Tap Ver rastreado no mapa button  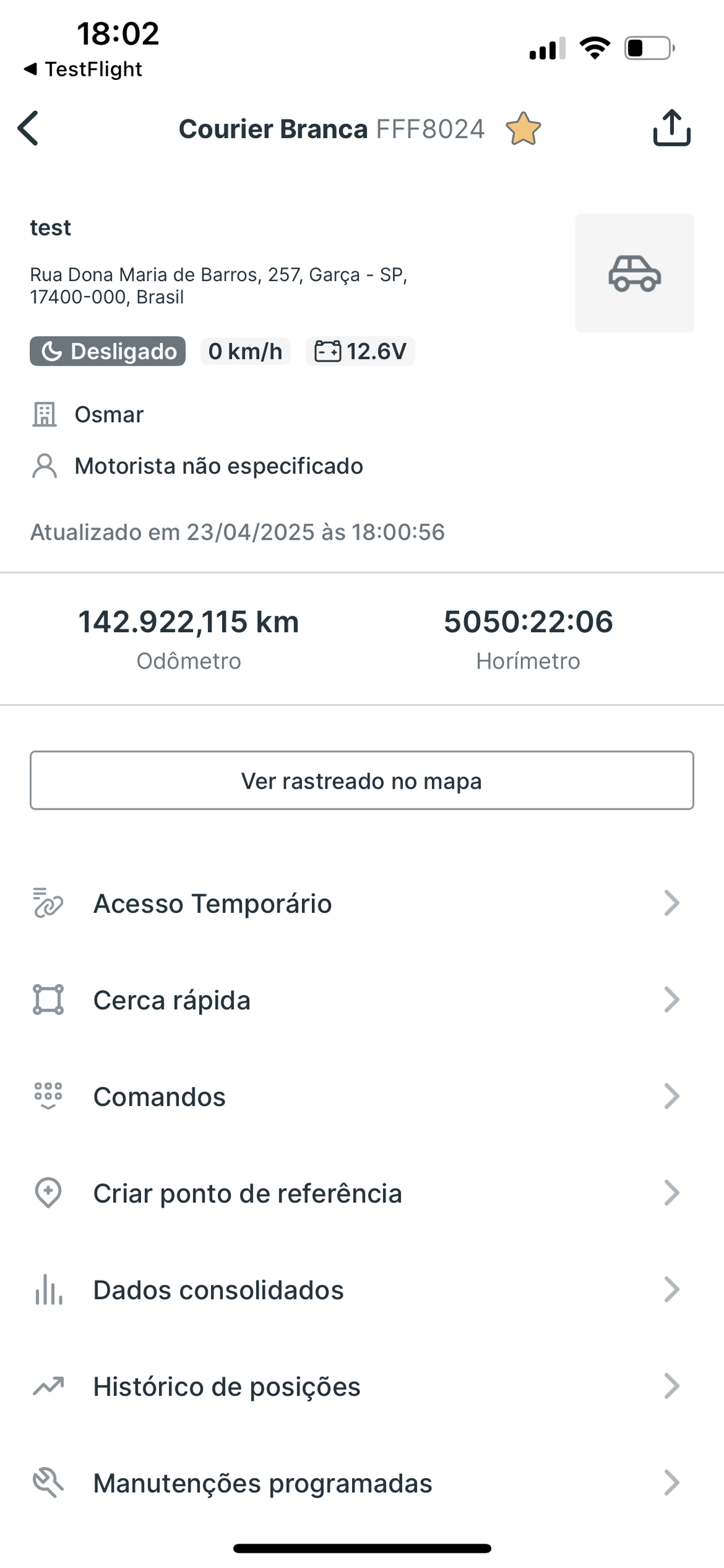pos(362,780)
